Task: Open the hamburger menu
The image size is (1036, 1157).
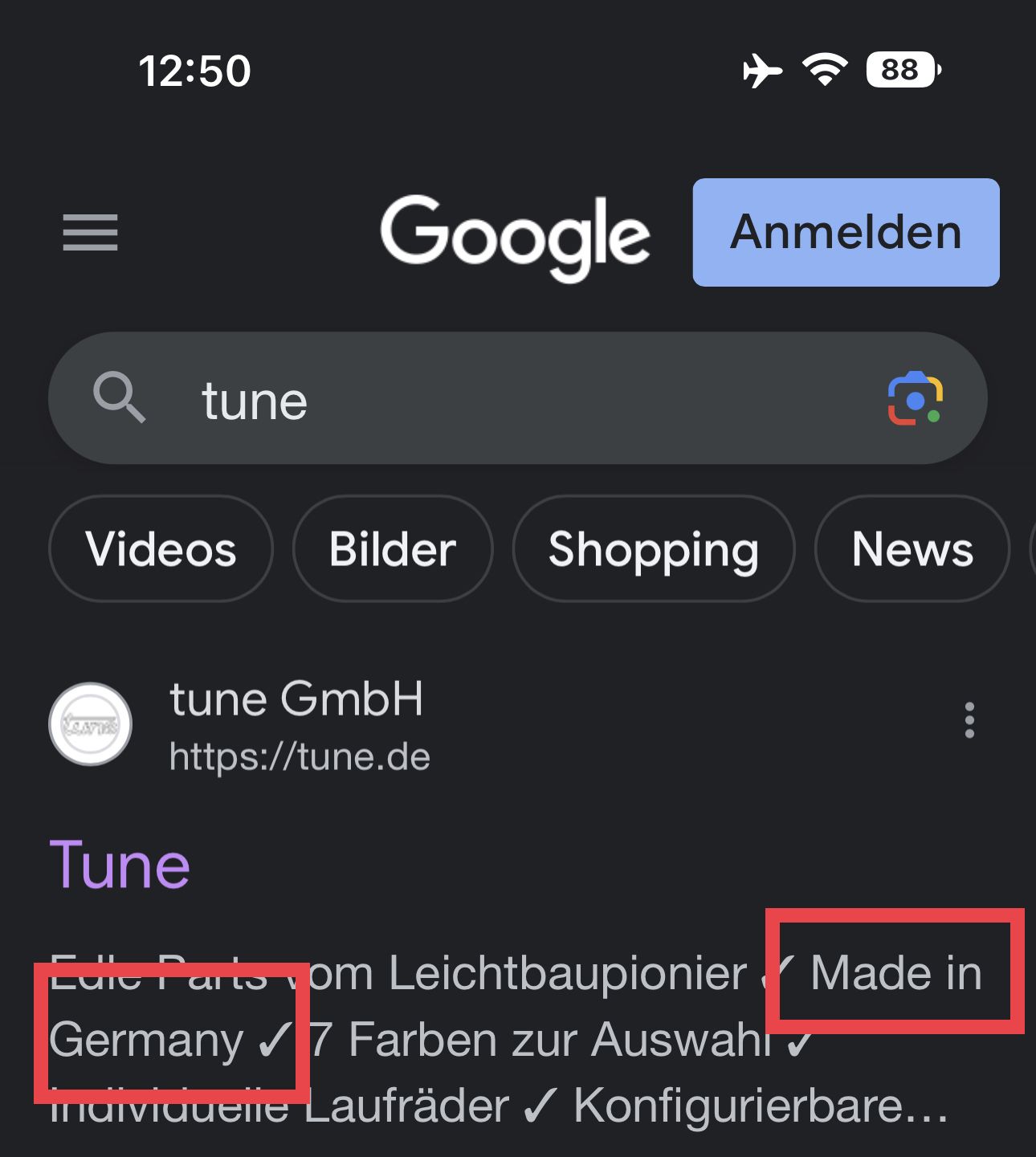Action: (x=90, y=233)
